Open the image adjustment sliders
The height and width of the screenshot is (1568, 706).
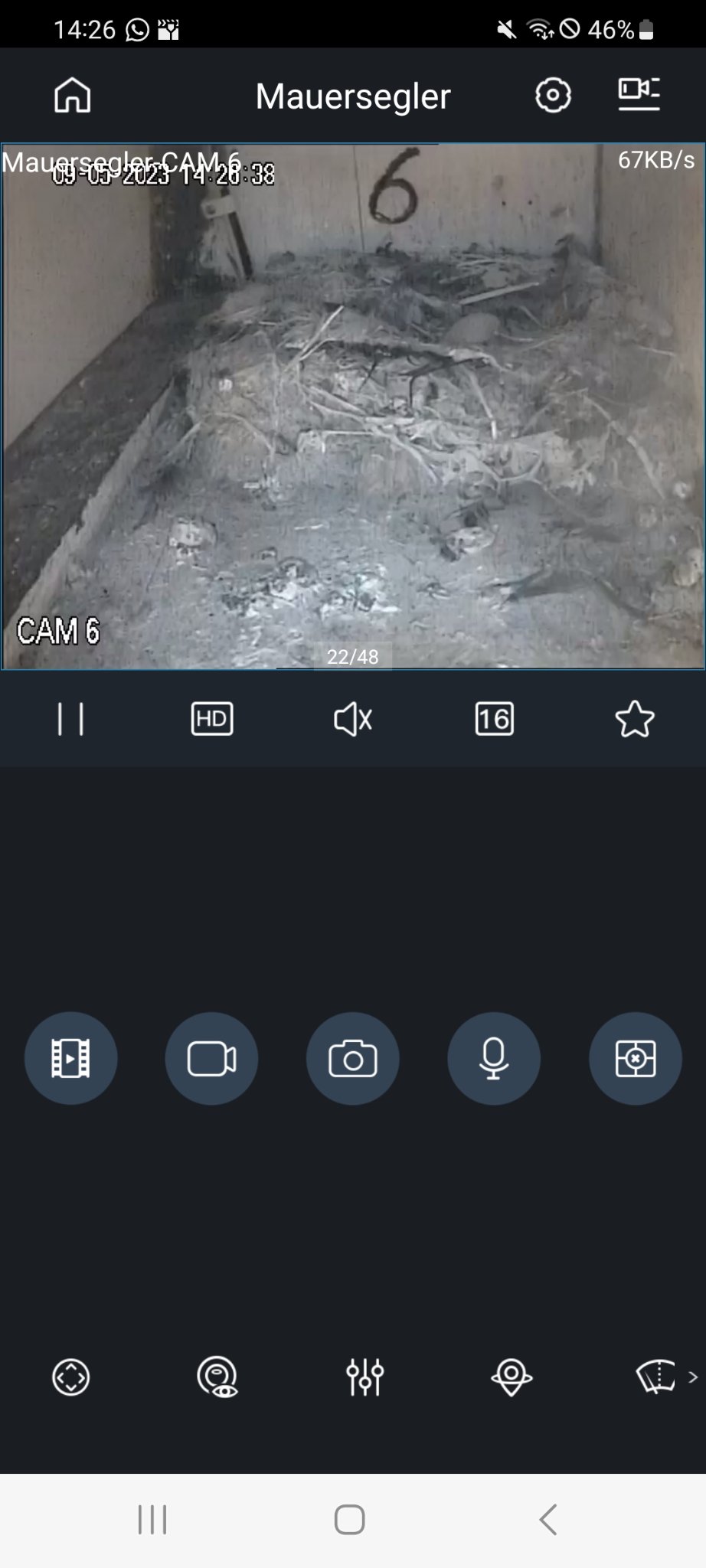(x=364, y=1377)
